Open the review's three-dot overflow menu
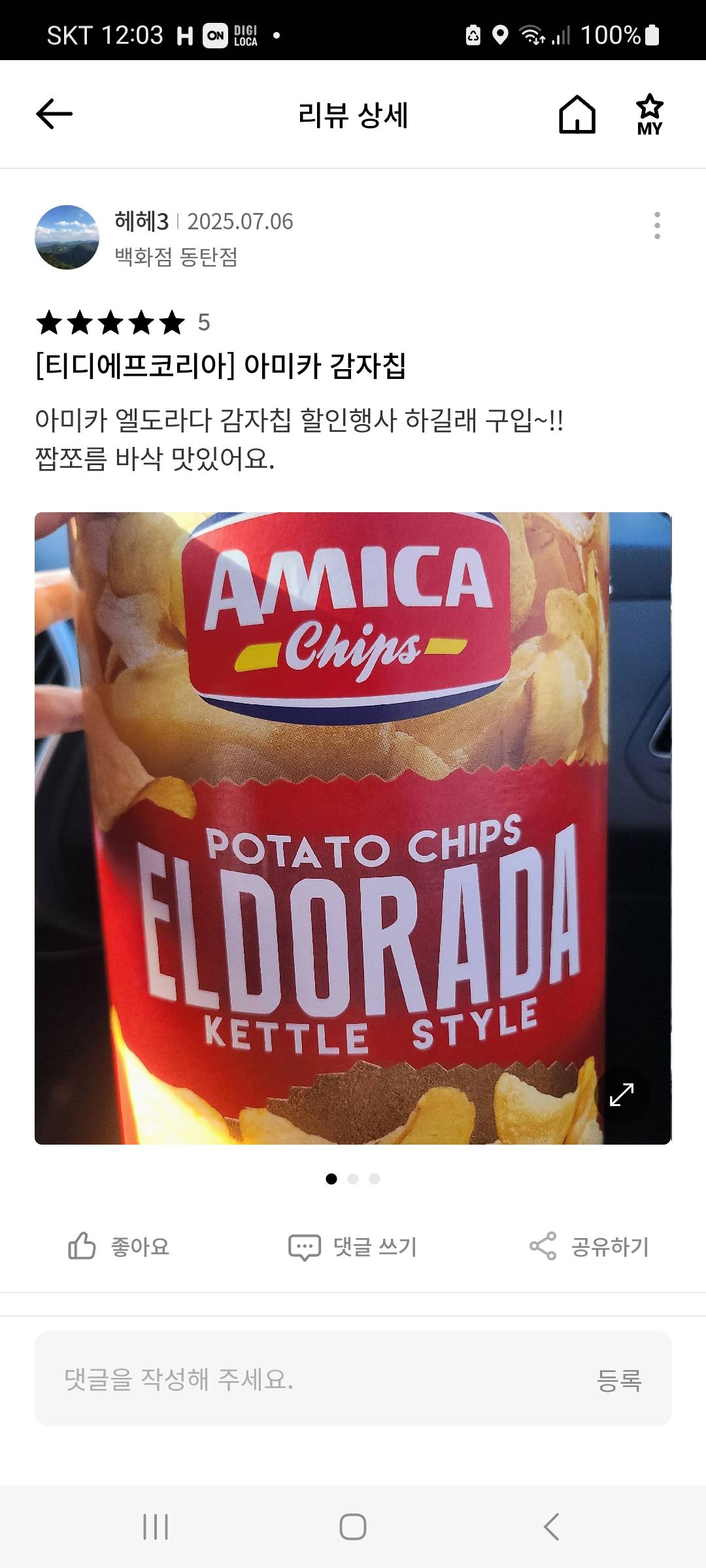706x1568 pixels. [x=657, y=225]
